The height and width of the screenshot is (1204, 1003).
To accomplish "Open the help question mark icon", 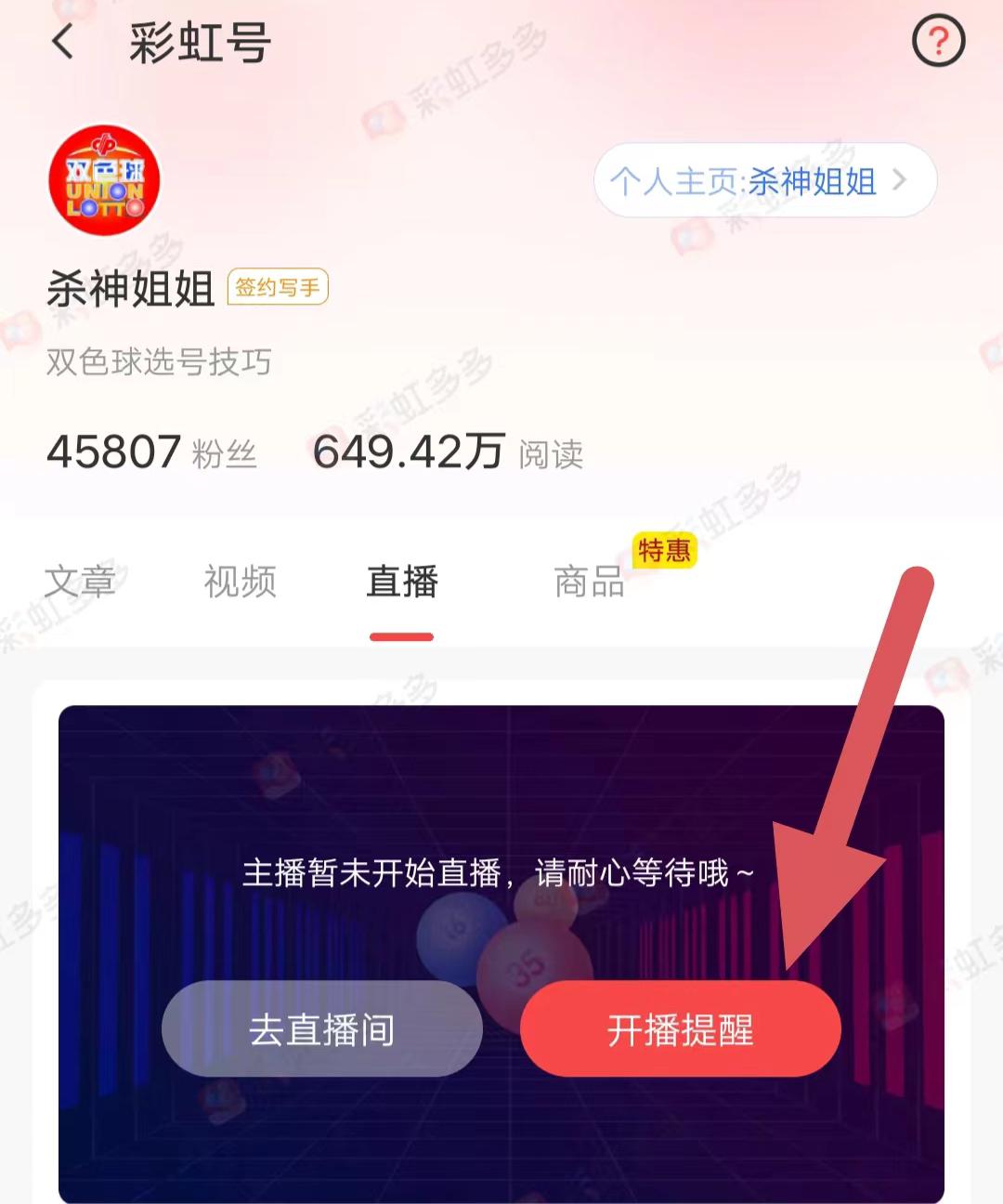I will tap(938, 42).
